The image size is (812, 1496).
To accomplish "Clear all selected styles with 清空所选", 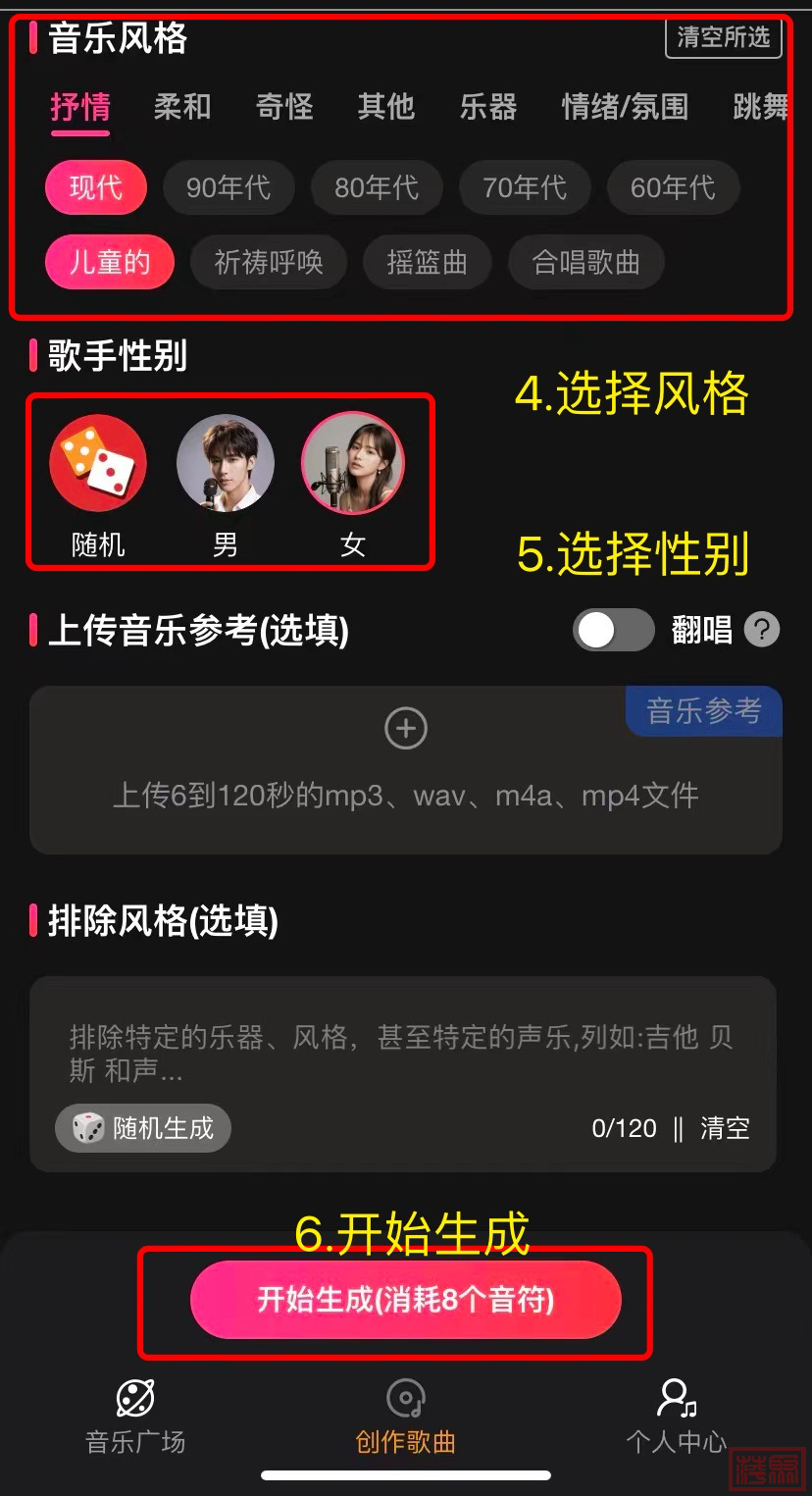I will [723, 38].
